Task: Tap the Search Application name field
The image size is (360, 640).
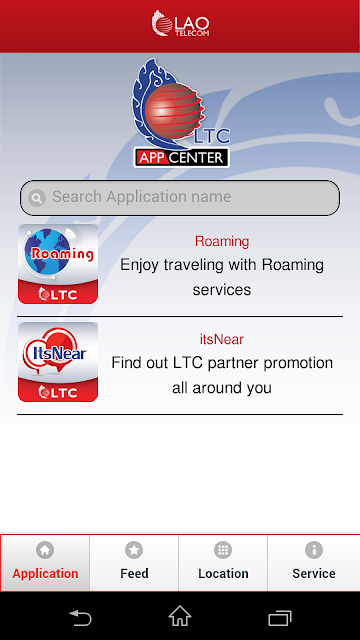Action: tap(180, 198)
